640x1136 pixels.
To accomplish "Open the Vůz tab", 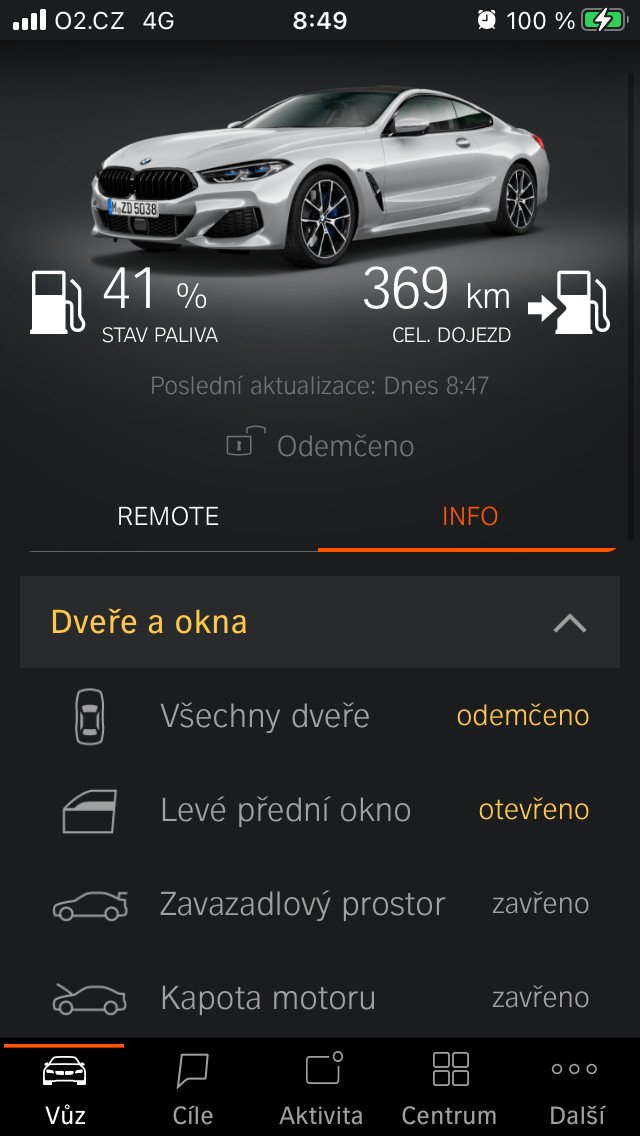I will (x=65, y=1088).
